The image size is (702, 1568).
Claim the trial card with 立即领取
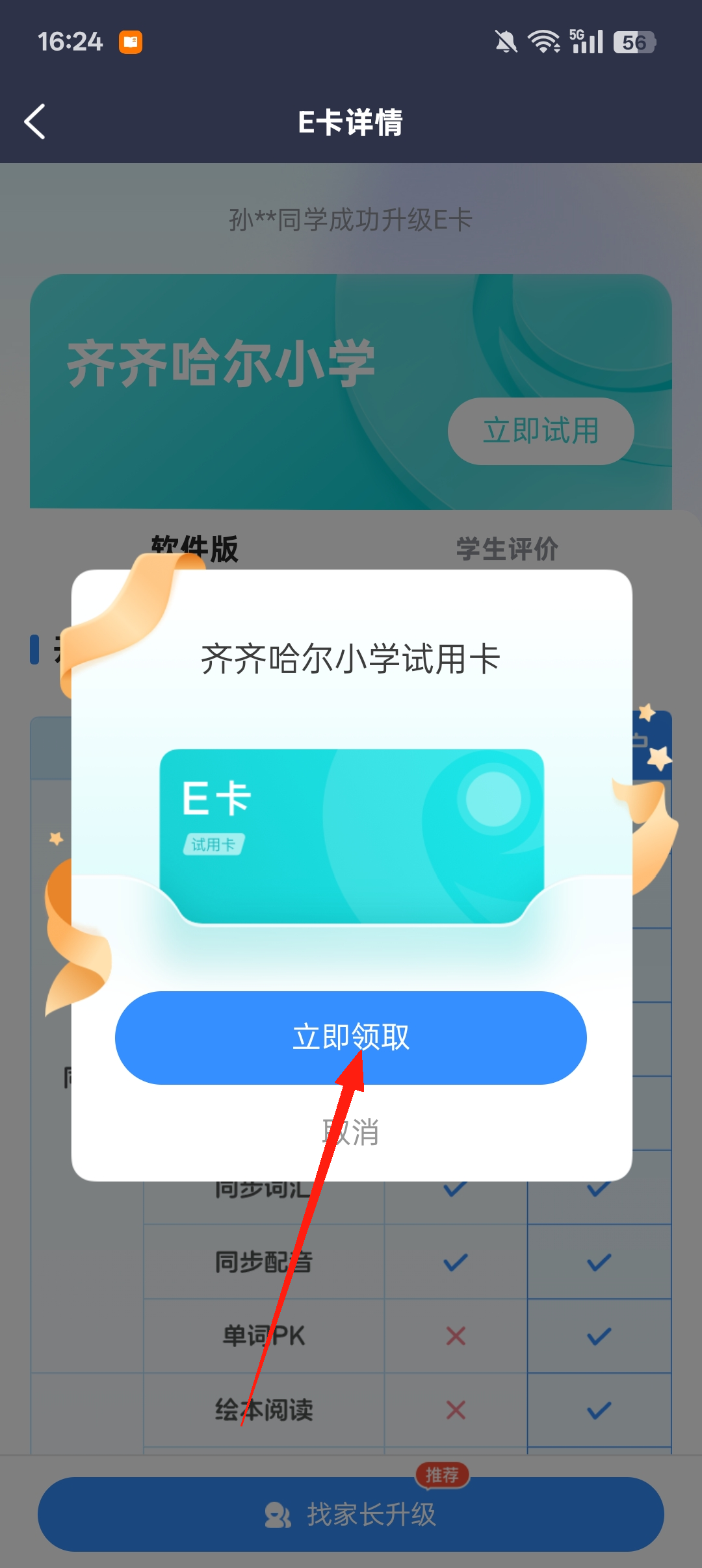tap(351, 1037)
